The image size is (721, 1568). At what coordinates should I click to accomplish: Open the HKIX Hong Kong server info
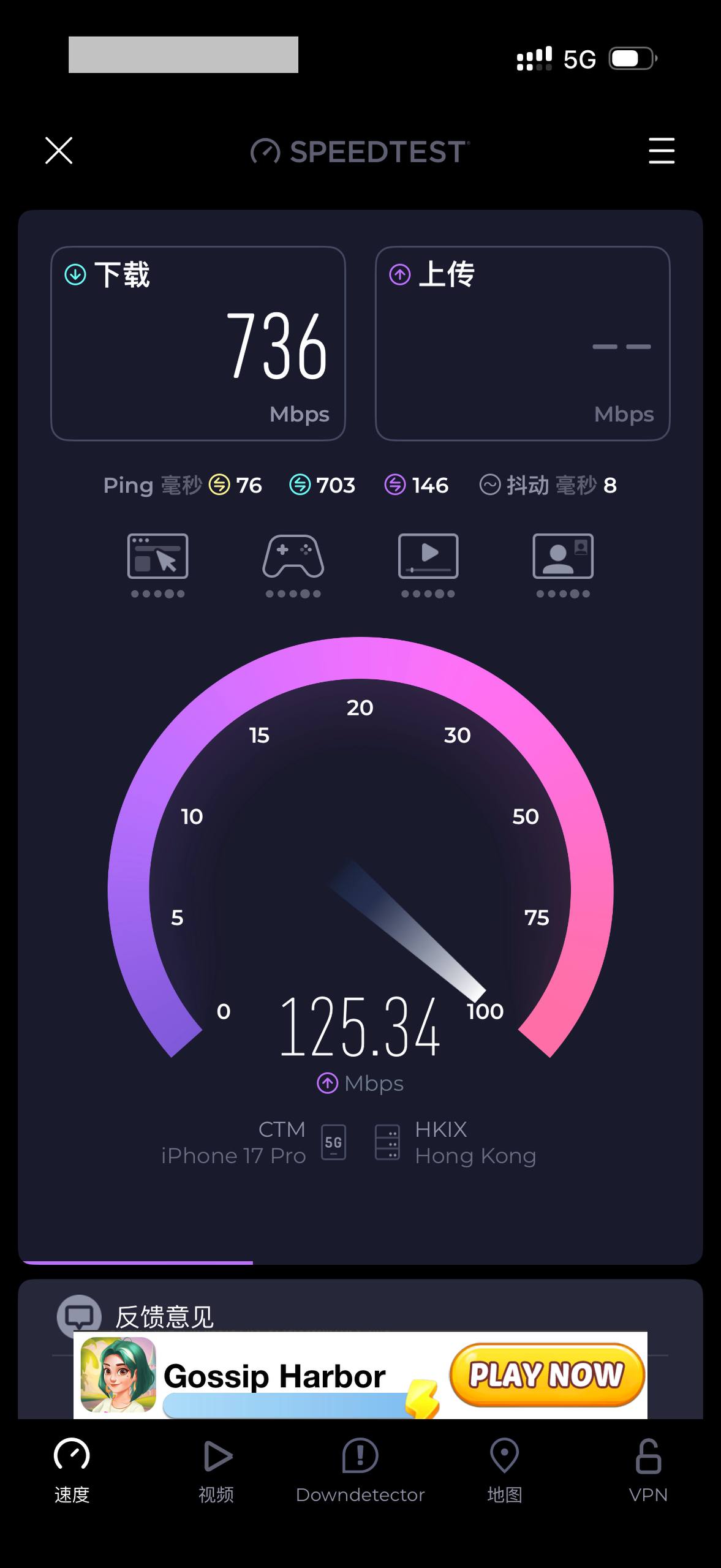(x=456, y=1142)
